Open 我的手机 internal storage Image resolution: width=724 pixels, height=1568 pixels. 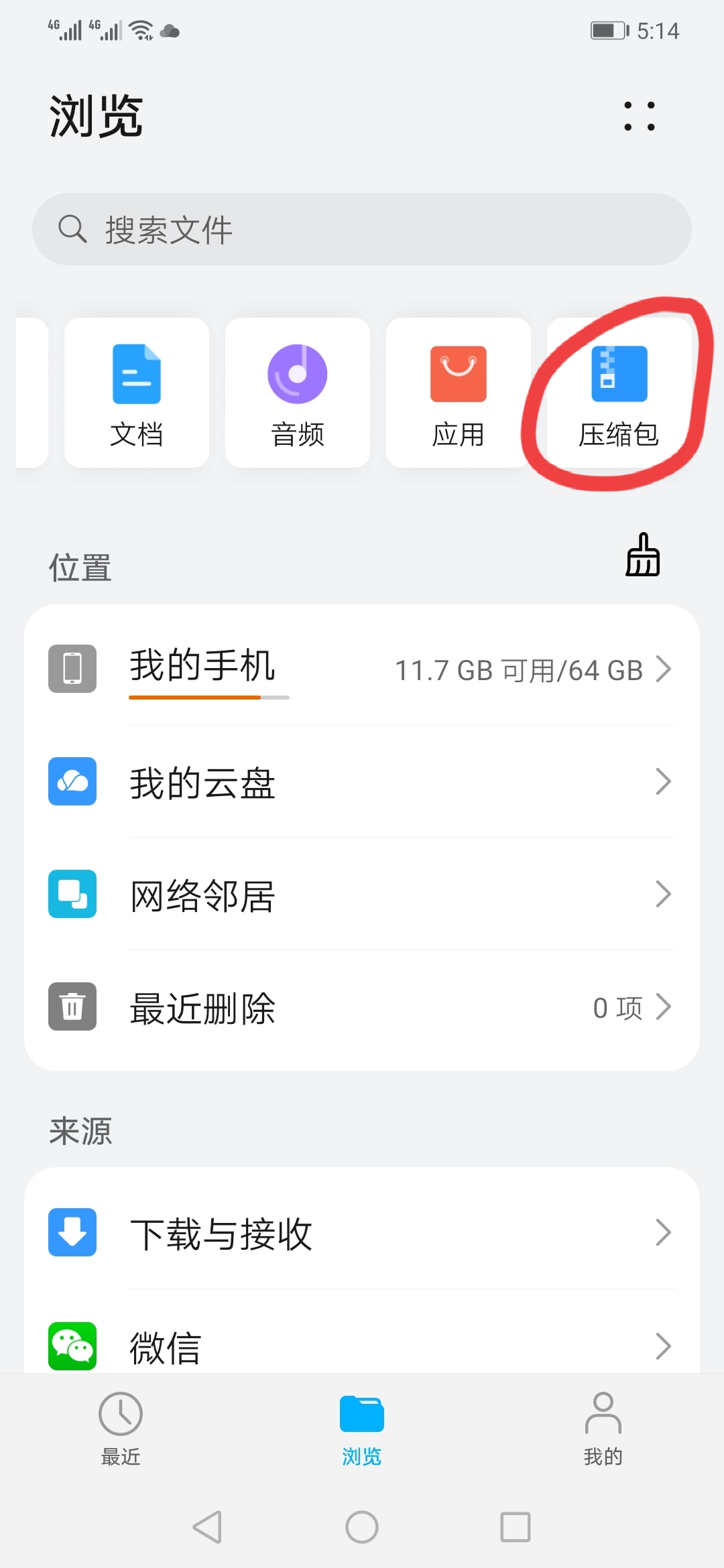[362, 669]
